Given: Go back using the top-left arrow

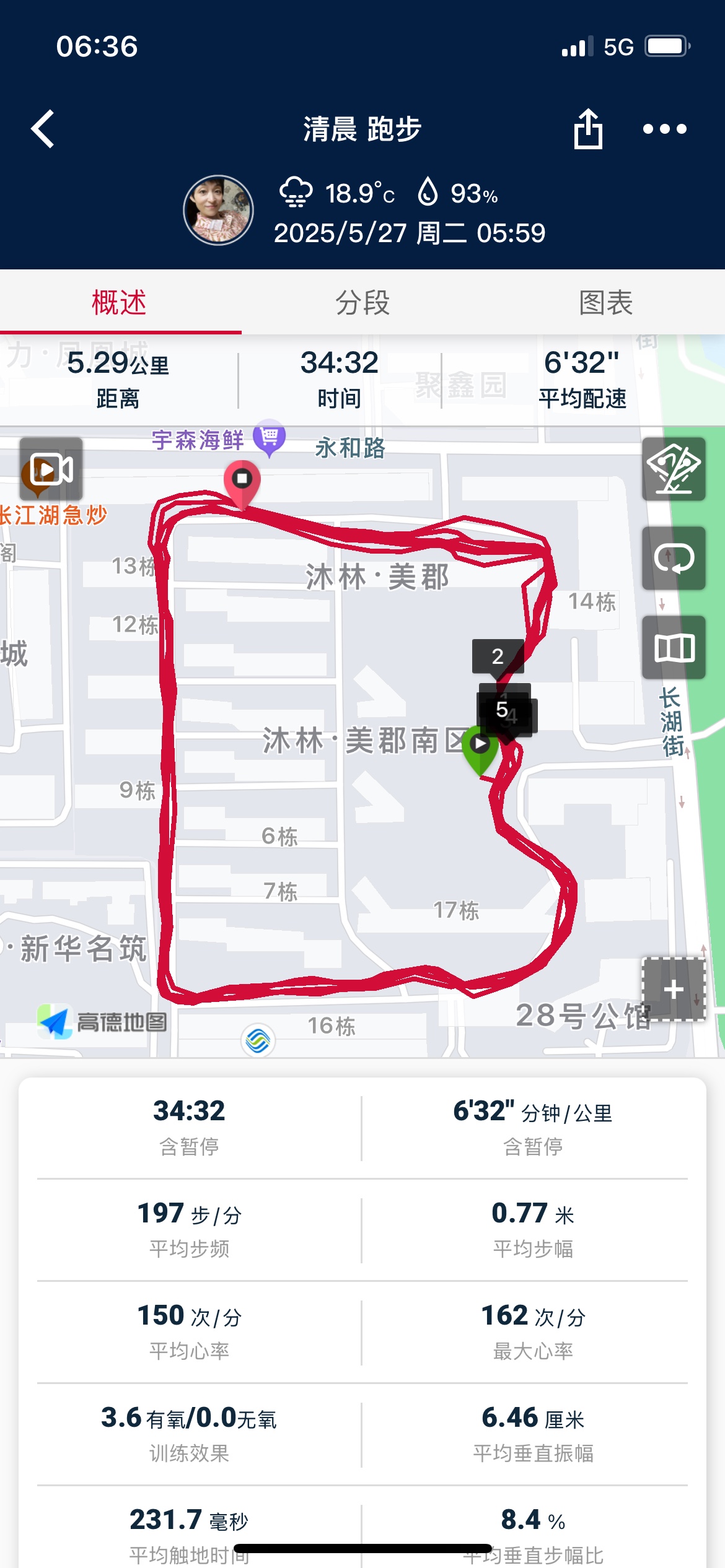Looking at the screenshot, I should 43,129.
